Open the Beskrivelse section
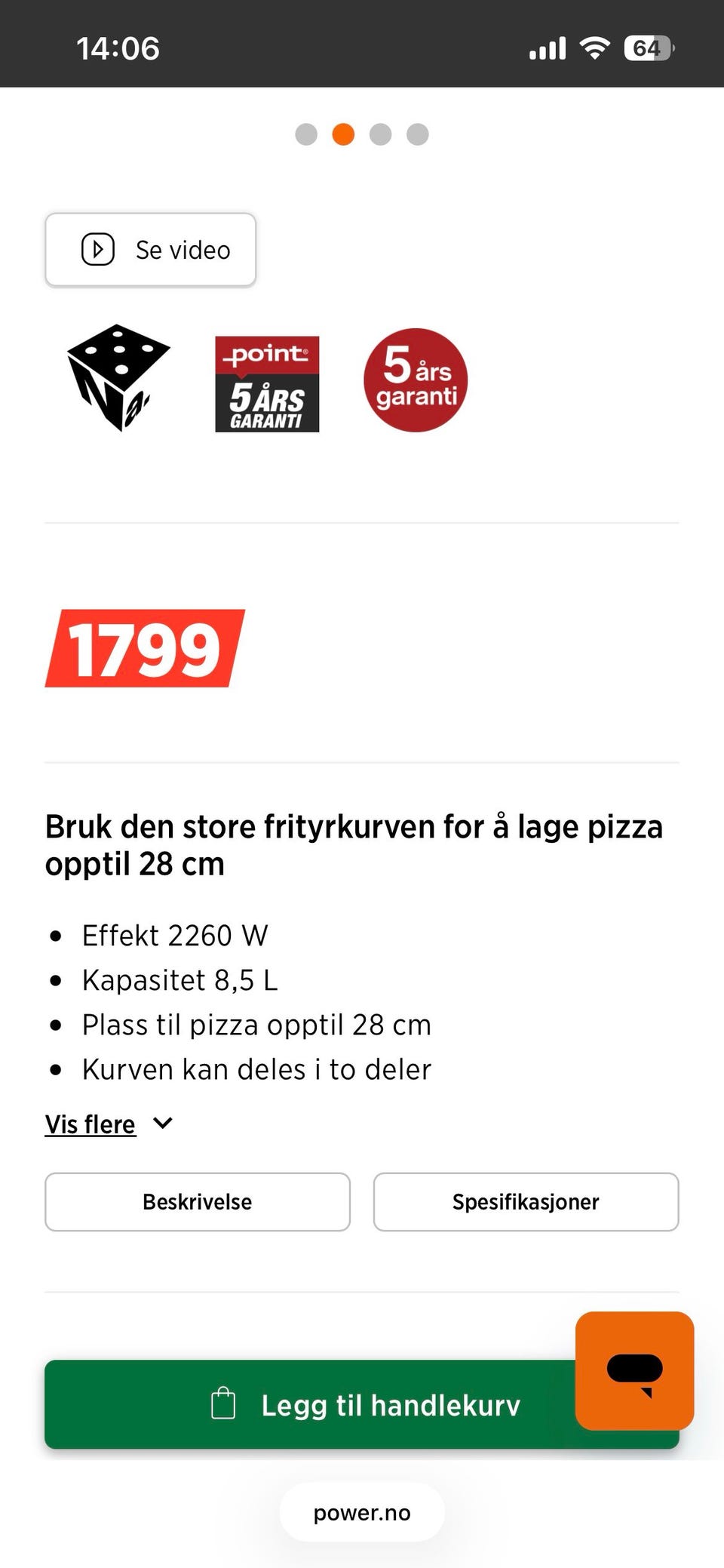The height and width of the screenshot is (1568, 724). (x=198, y=1202)
